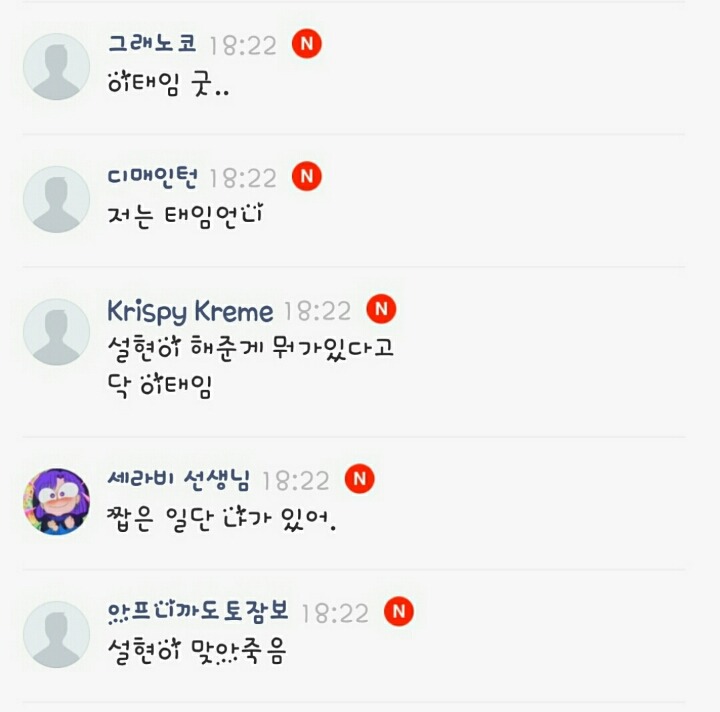720x712 pixels.
Task: Open 세라비 선생님's cartoon avatar
Action: [56, 501]
